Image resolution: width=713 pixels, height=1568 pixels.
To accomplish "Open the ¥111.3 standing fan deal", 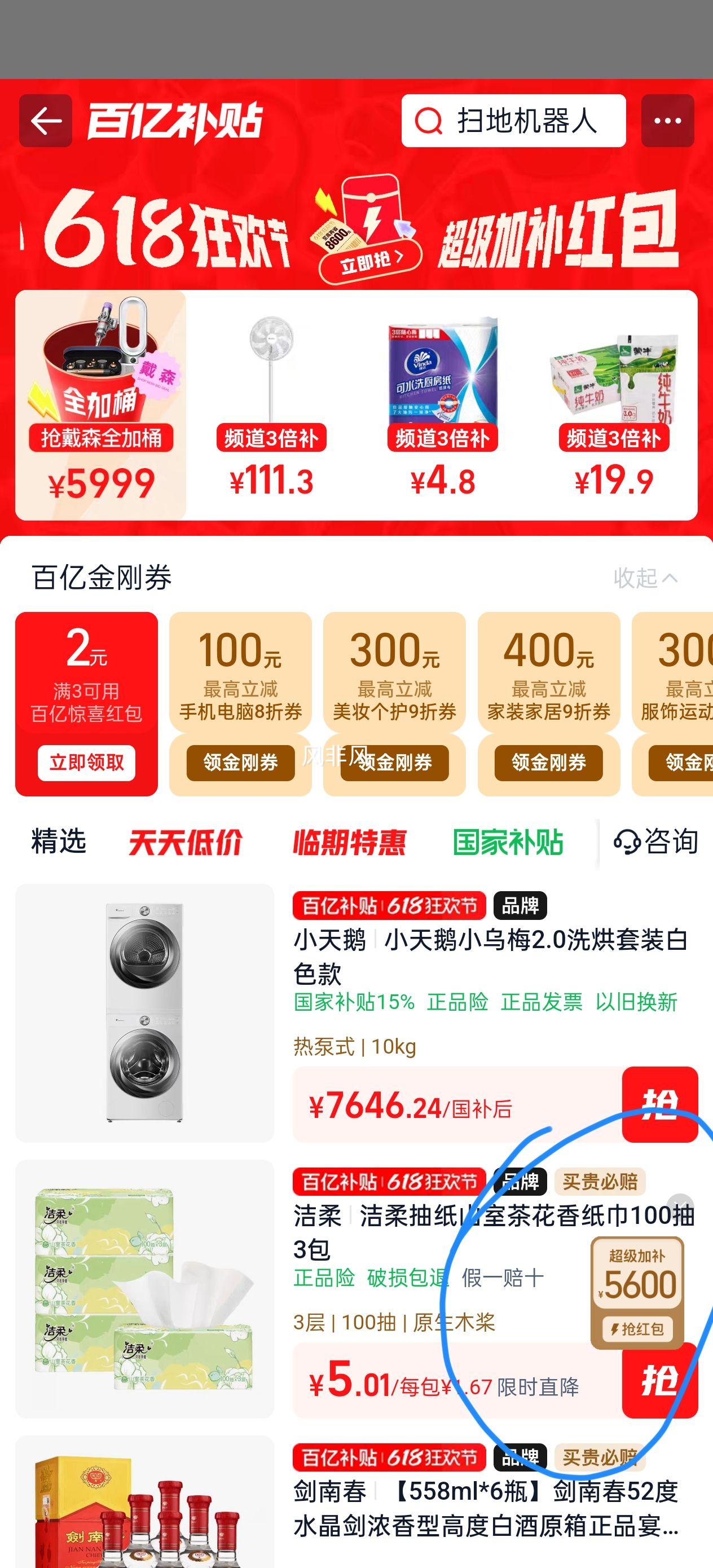I will [x=271, y=406].
